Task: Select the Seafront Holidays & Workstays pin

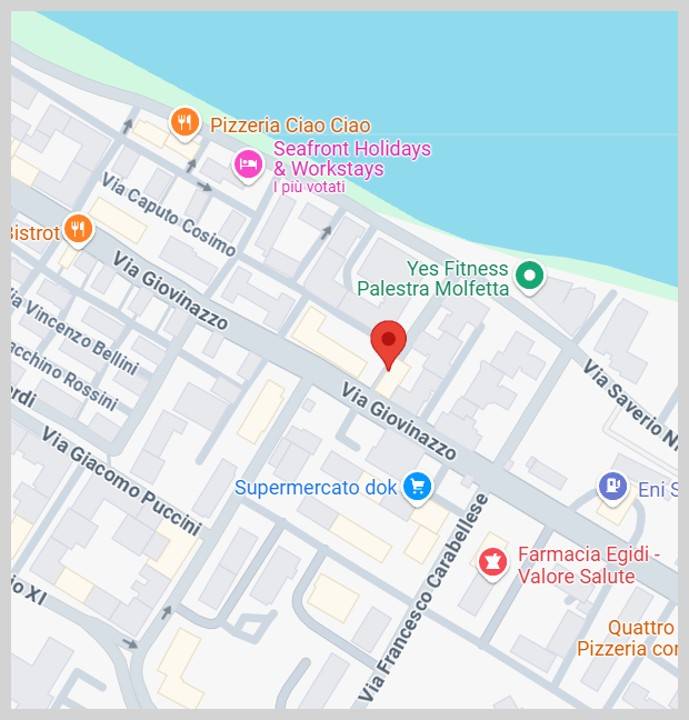Action: (x=247, y=163)
